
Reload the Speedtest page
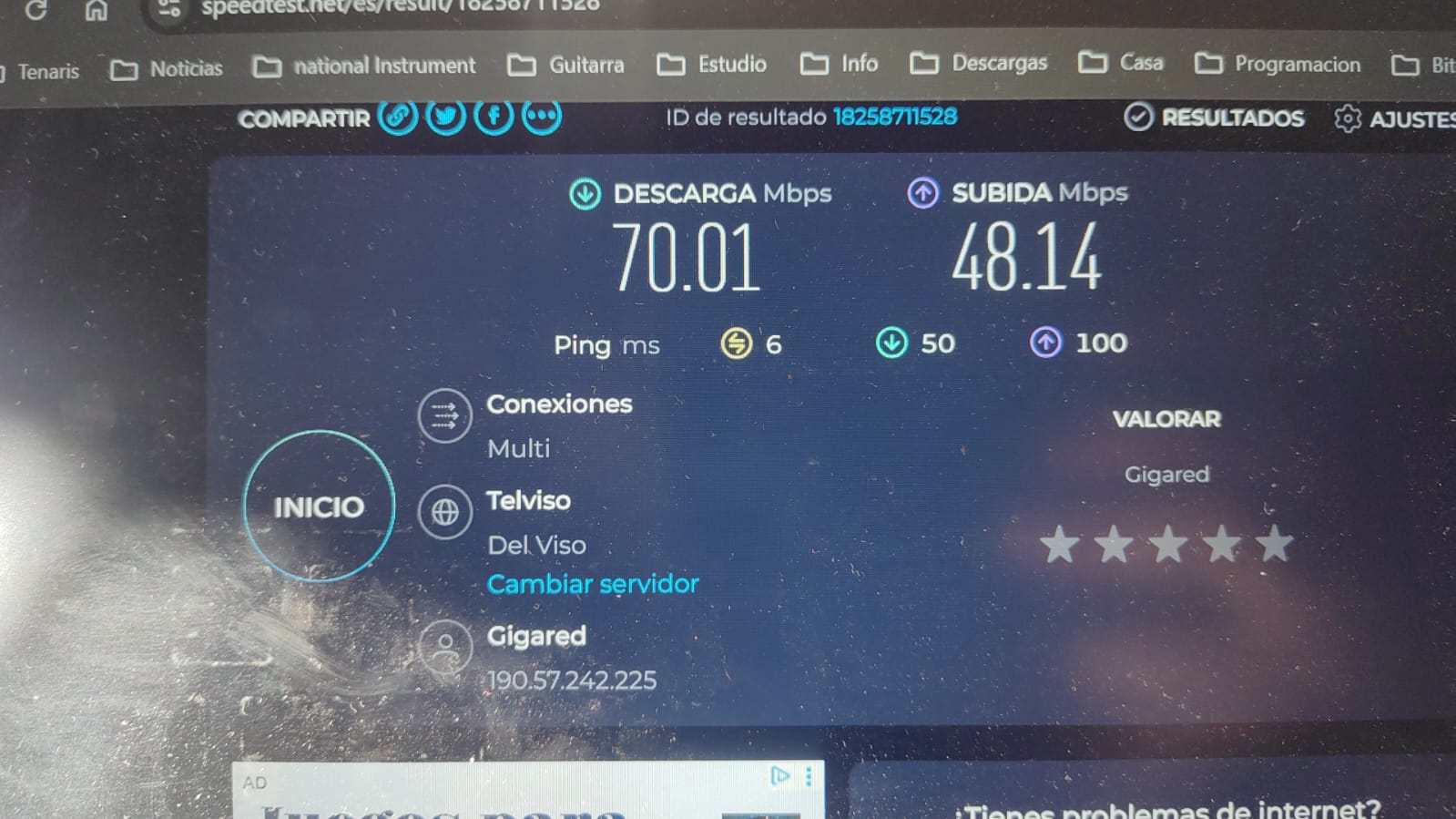tap(36, 10)
